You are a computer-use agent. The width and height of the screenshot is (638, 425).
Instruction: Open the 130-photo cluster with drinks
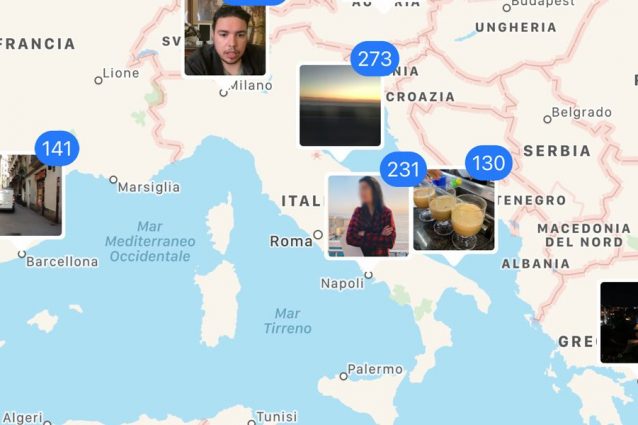point(453,210)
